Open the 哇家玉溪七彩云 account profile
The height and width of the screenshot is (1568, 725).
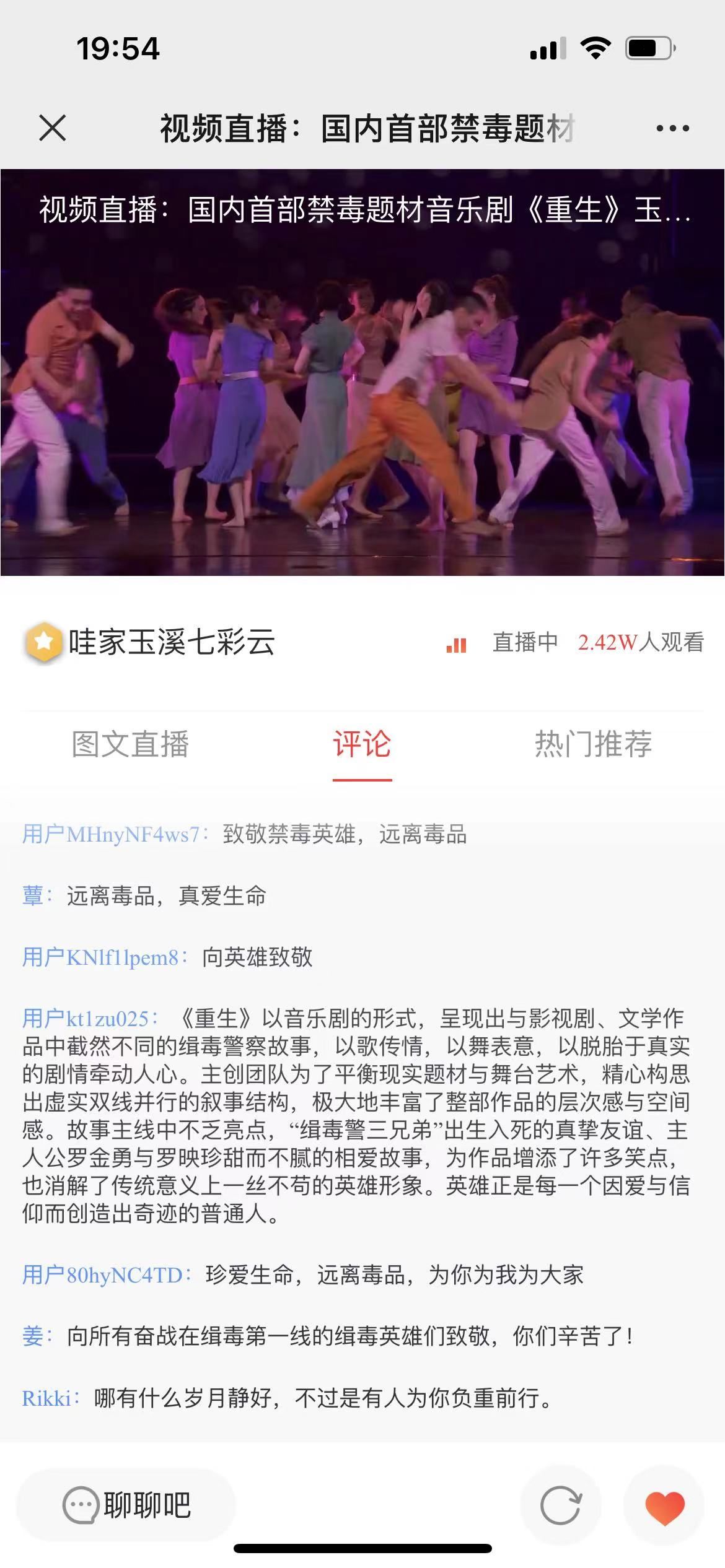coord(149,642)
